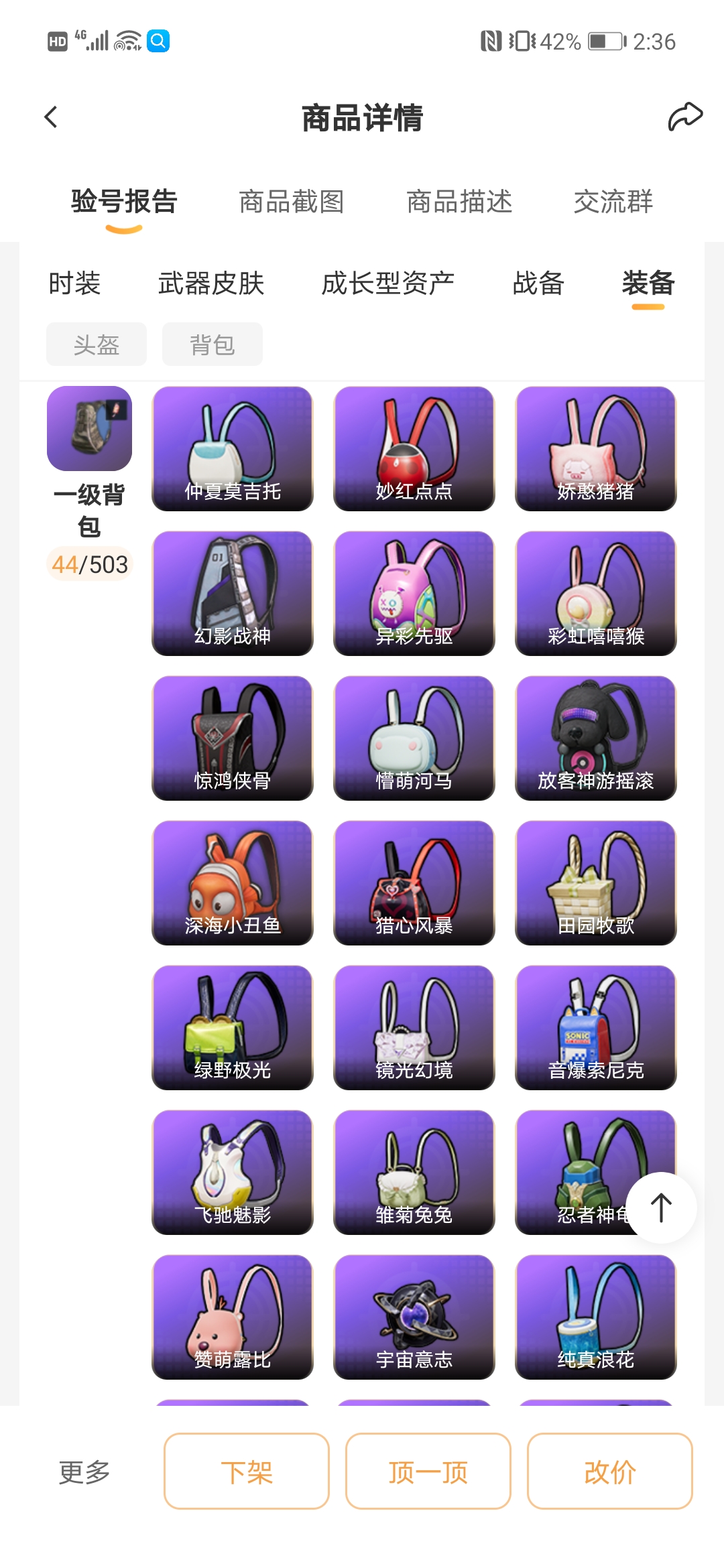Screen dimensions: 724x1568
Task: View the 深海小丑鱼 backpack
Action: point(233,883)
